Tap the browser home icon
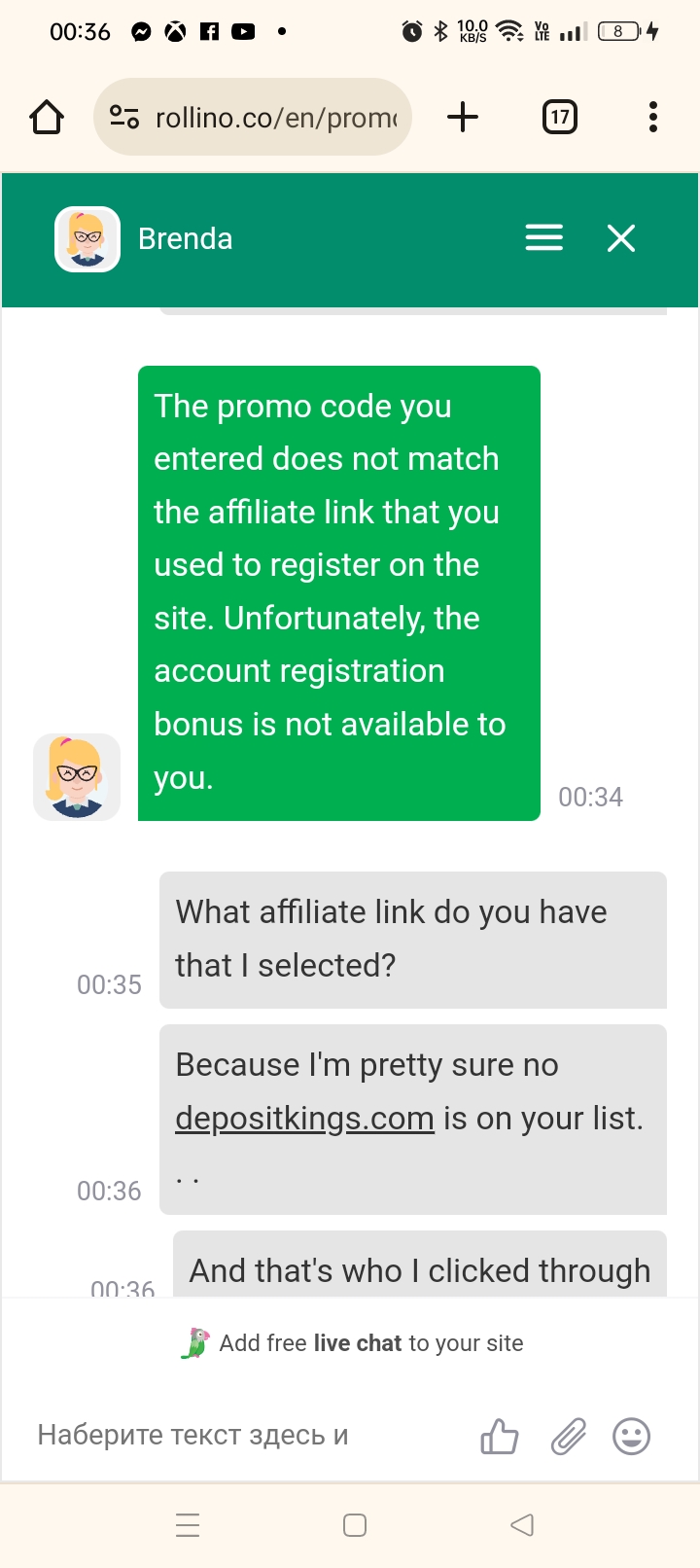 pos(47,118)
